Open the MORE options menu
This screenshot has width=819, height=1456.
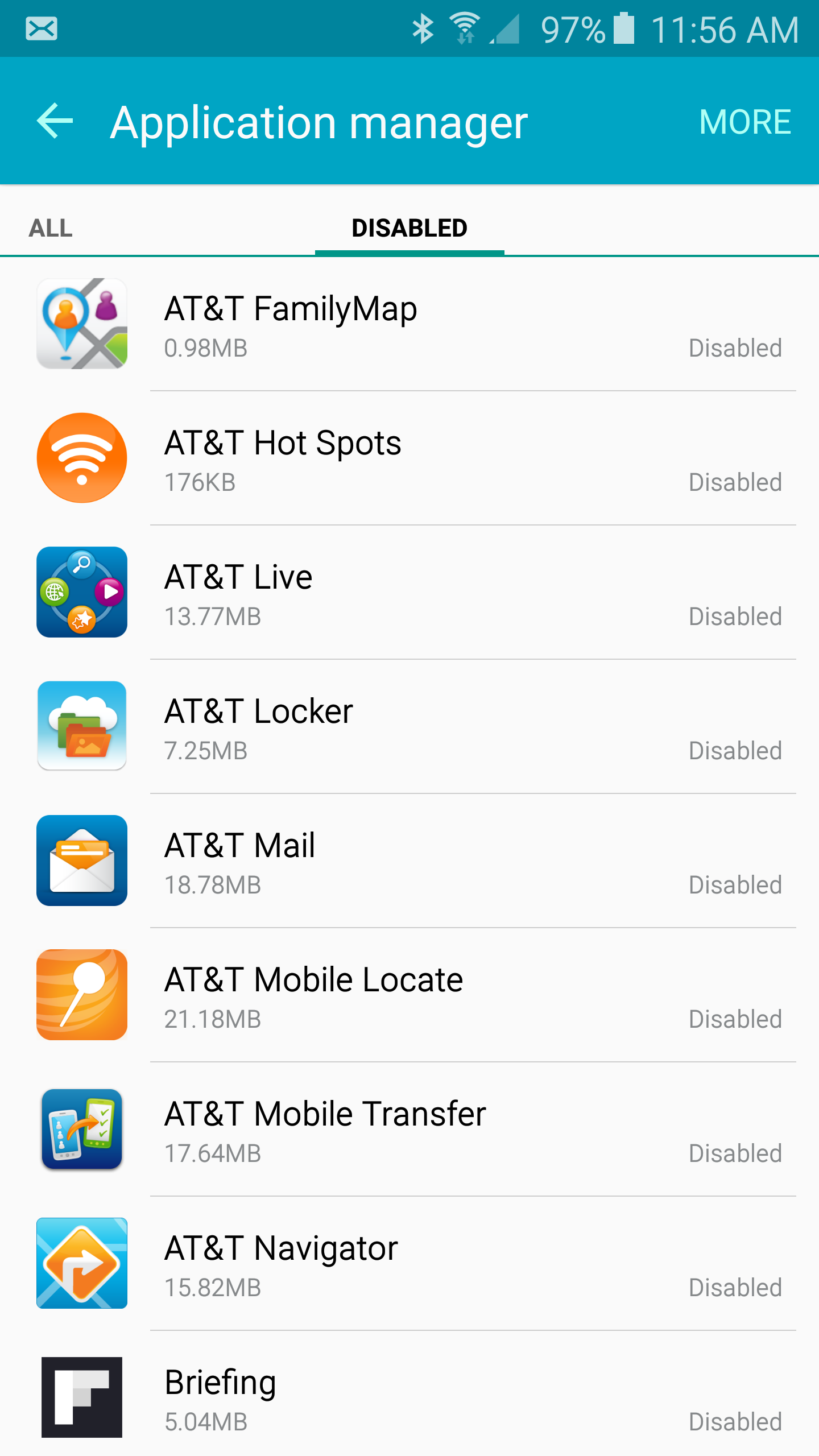coord(745,122)
